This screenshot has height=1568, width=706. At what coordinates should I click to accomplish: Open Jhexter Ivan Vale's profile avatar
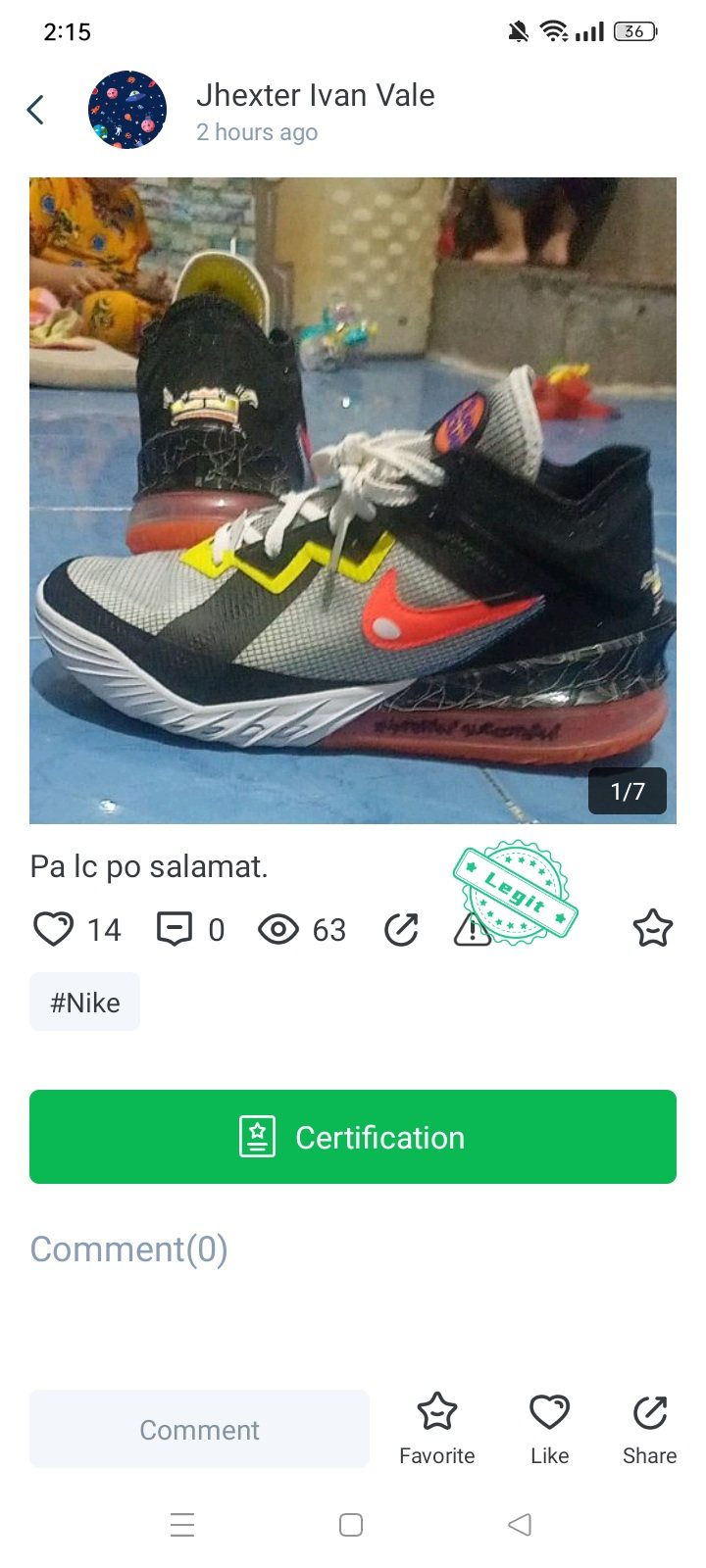click(127, 110)
